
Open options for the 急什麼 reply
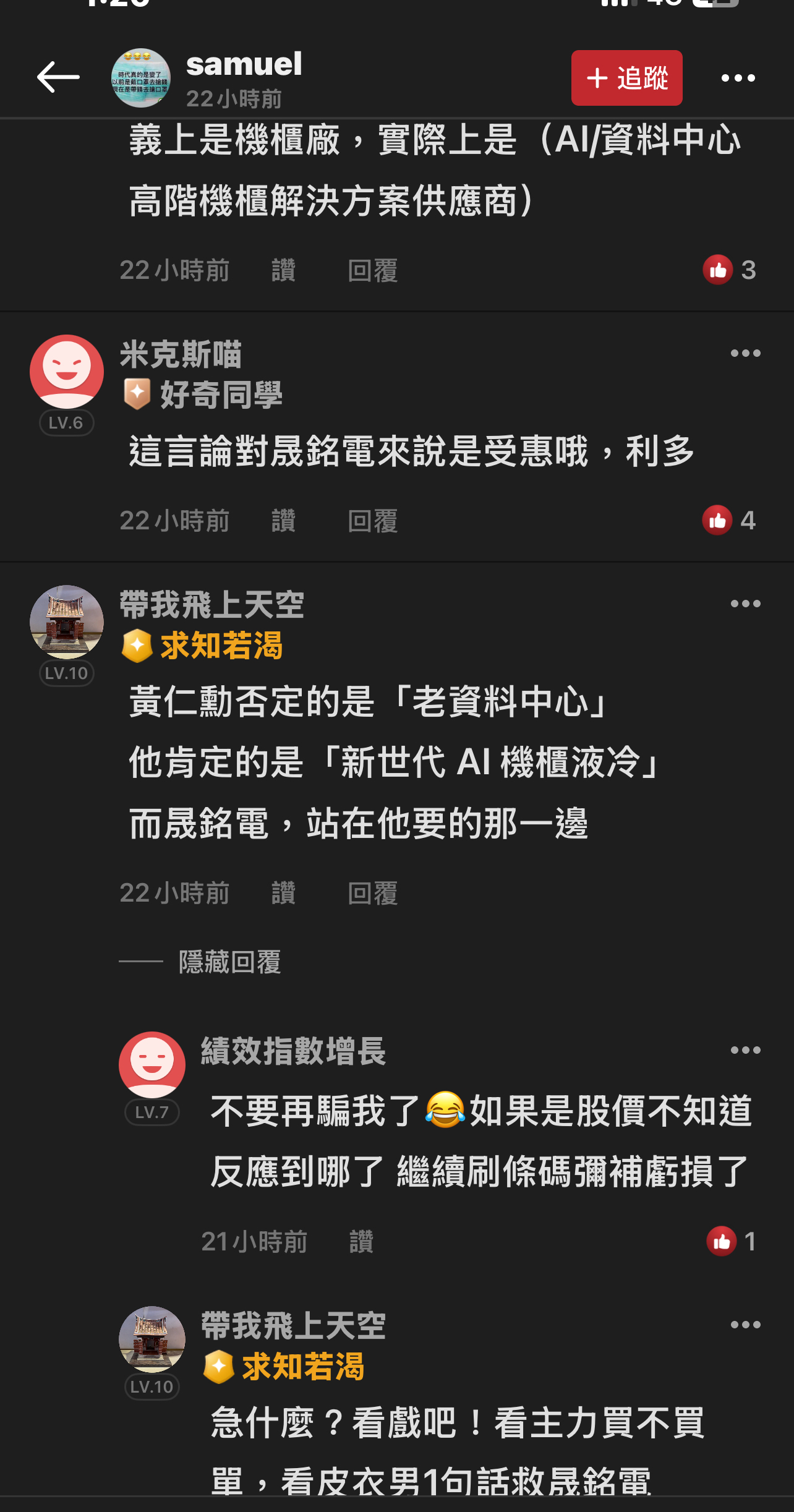coord(745,1325)
